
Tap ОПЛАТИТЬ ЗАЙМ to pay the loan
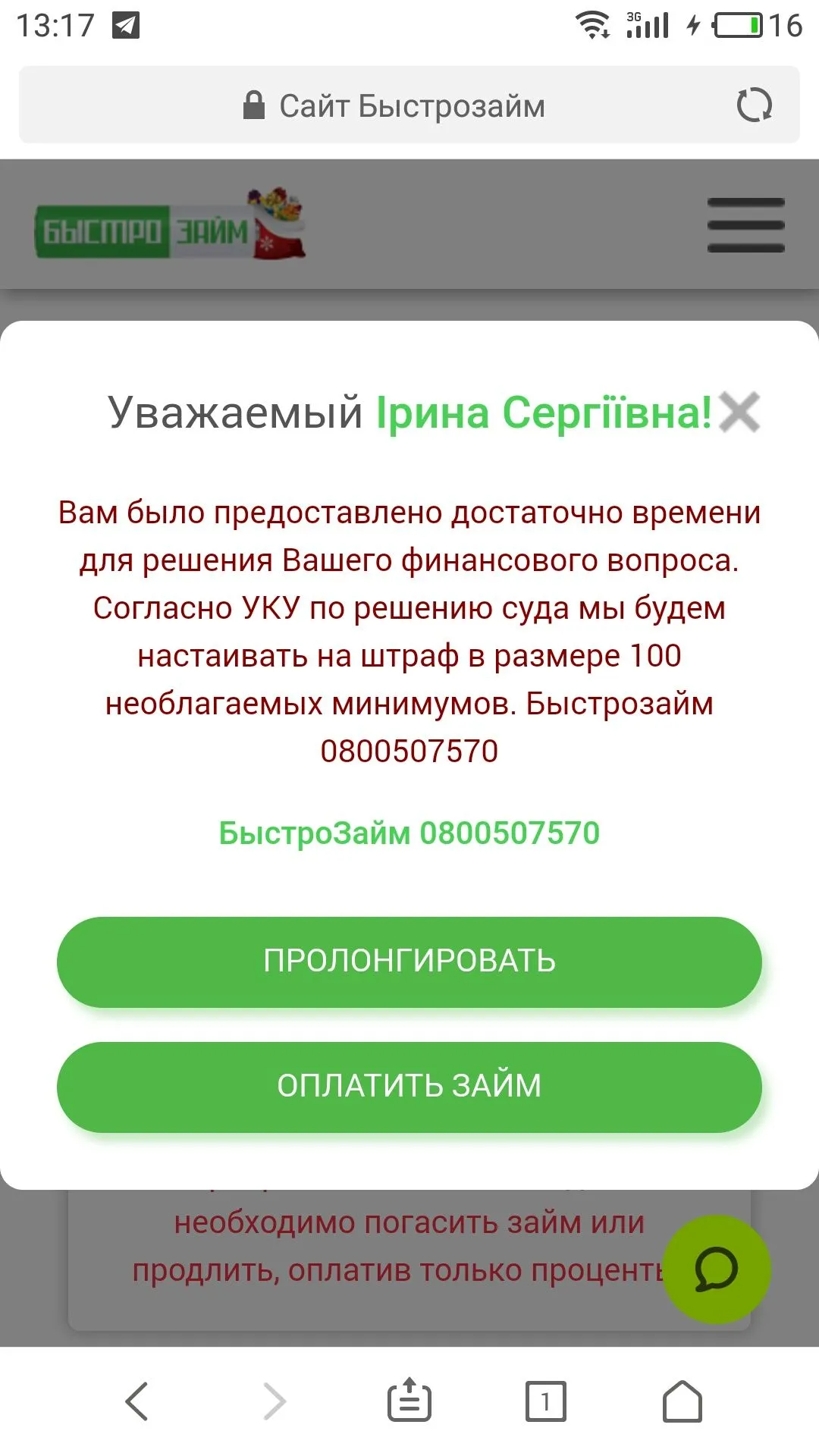[x=409, y=1086]
